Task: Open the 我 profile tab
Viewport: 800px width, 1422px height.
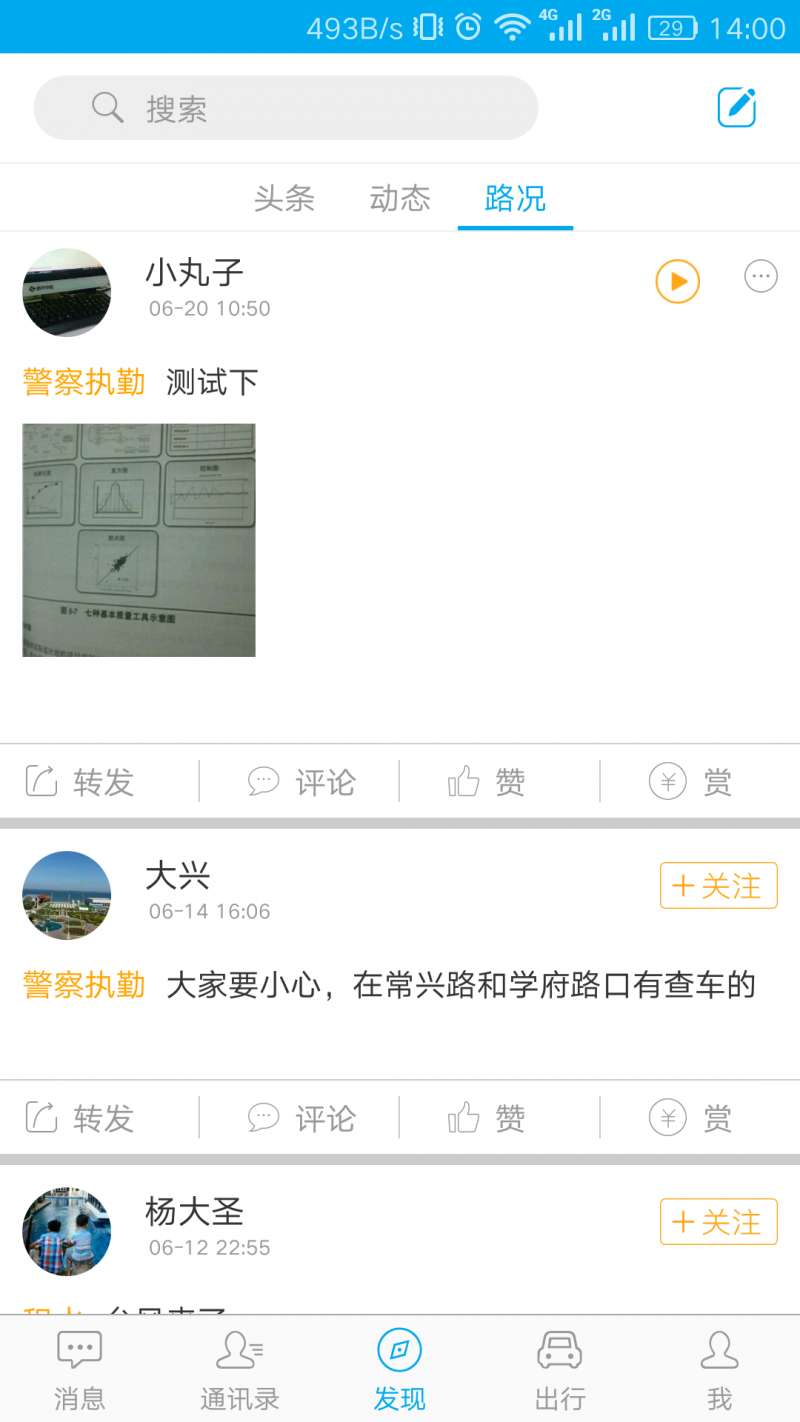Action: point(719,1370)
